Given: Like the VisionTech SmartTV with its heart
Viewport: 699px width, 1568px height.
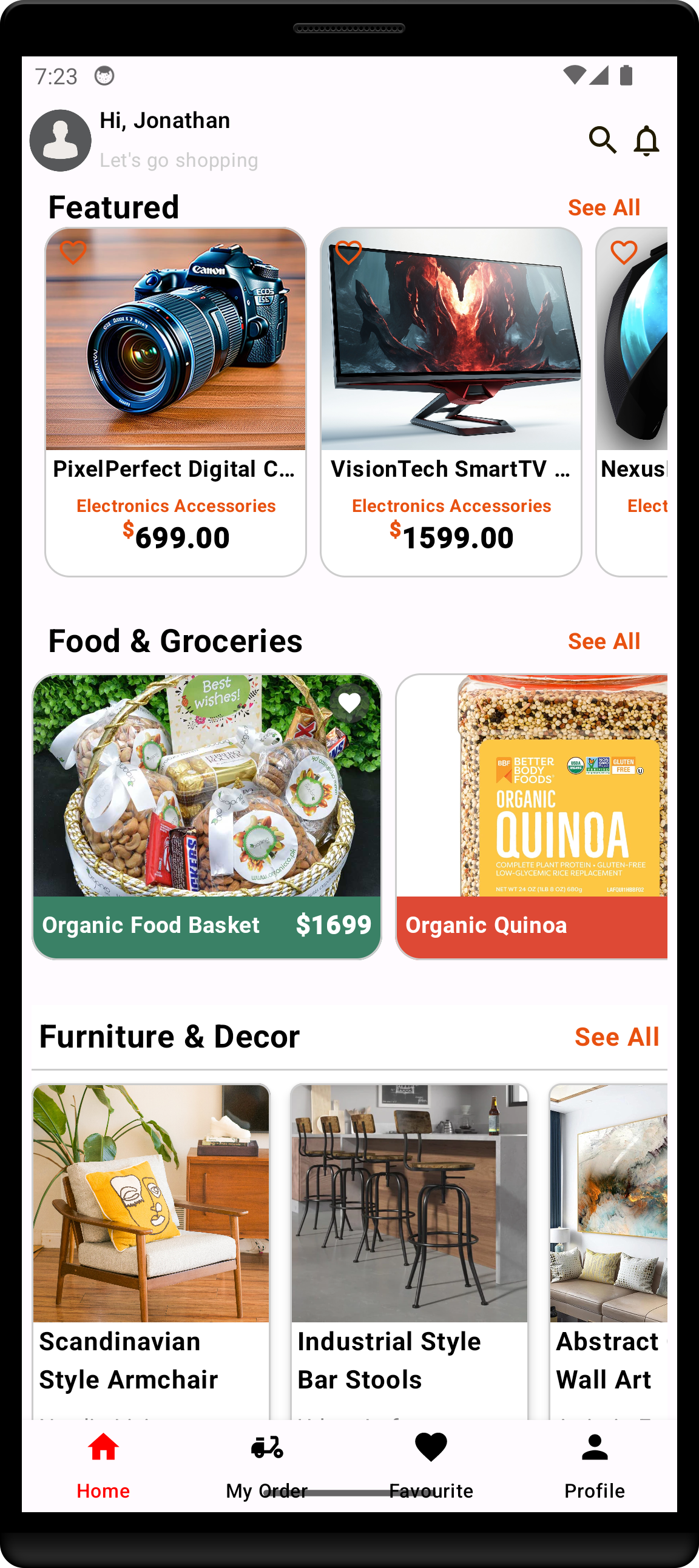Looking at the screenshot, I should tap(348, 252).
